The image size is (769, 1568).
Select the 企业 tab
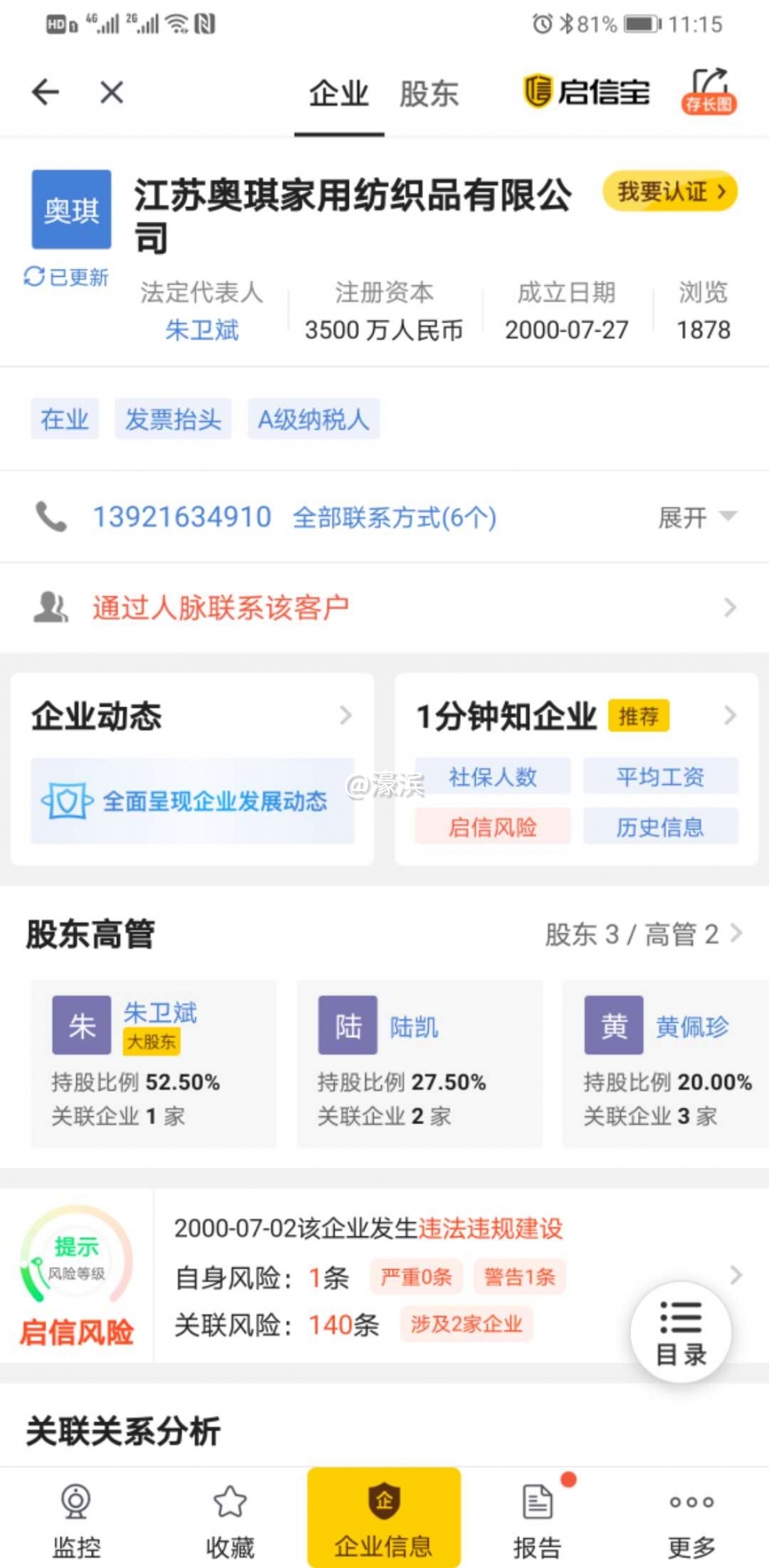(339, 93)
